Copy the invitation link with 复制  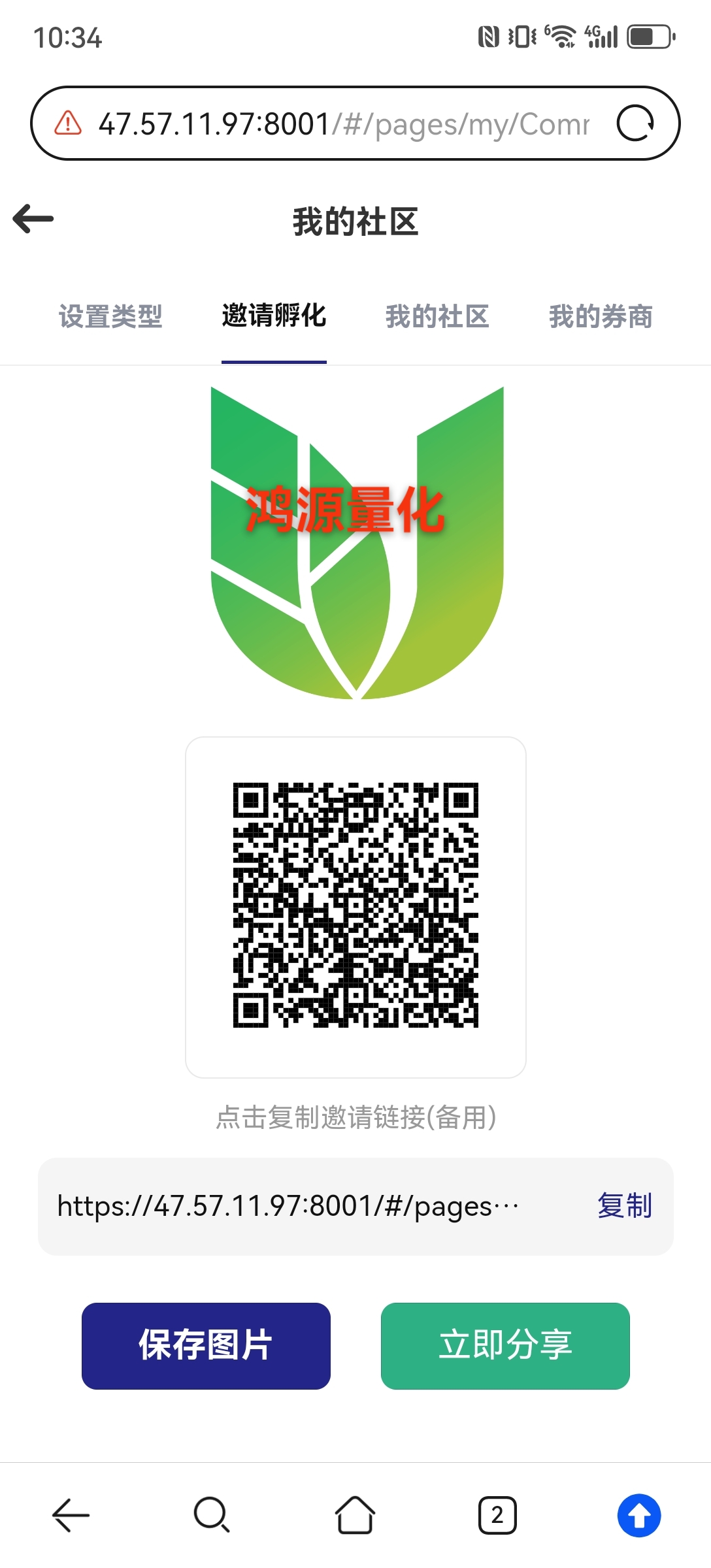tap(624, 1205)
